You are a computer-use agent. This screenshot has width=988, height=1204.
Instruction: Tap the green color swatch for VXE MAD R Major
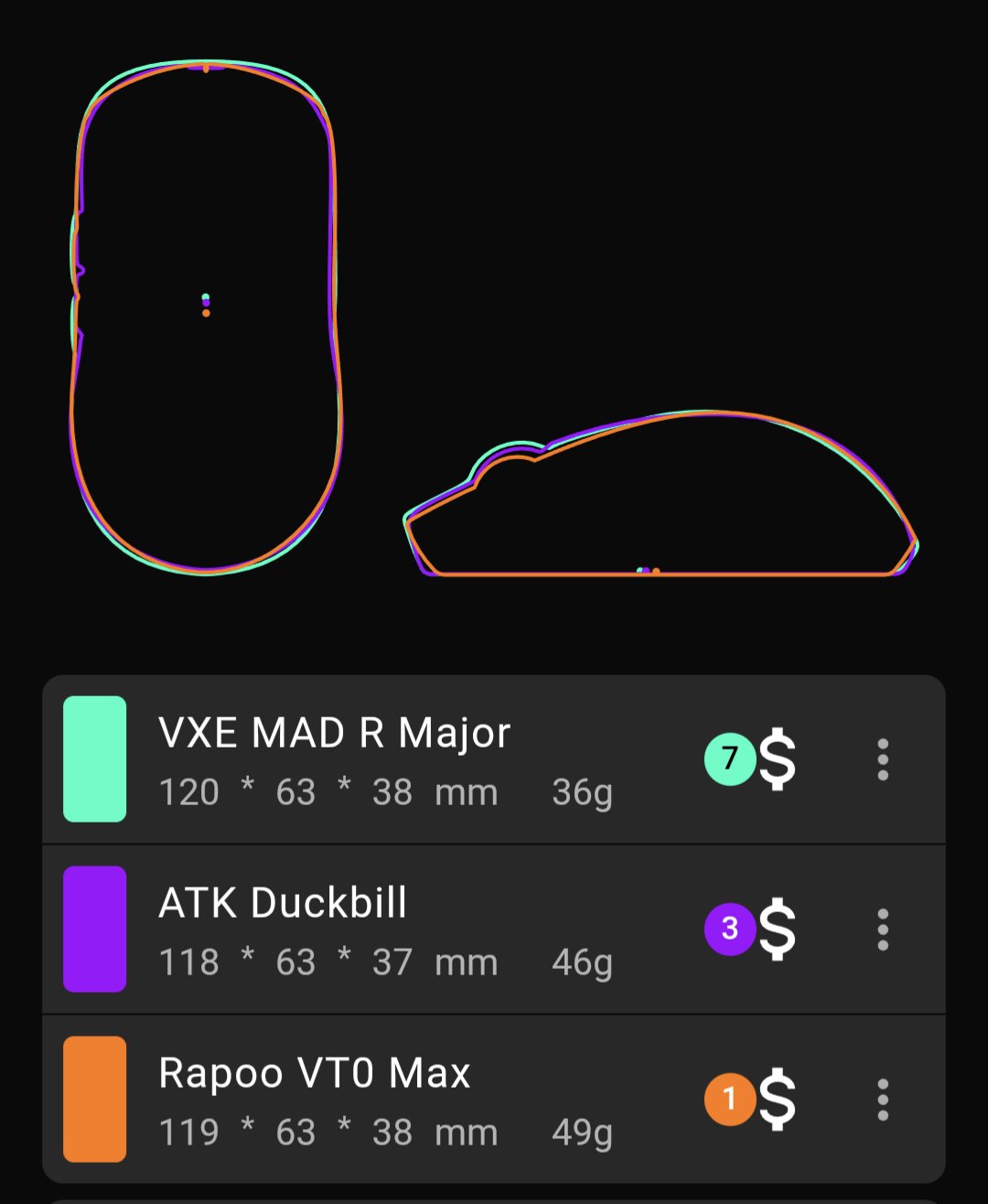click(x=95, y=759)
